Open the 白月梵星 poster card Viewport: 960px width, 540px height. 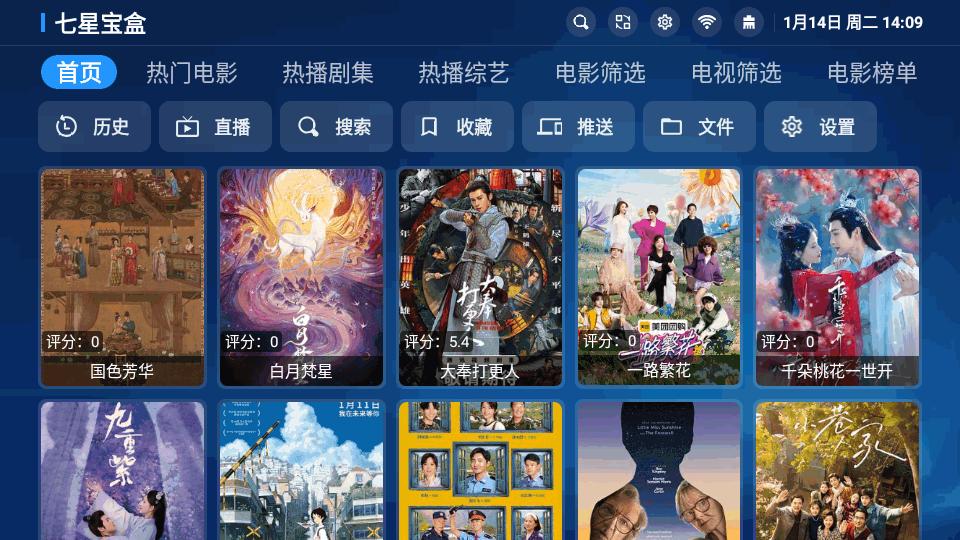pos(301,277)
